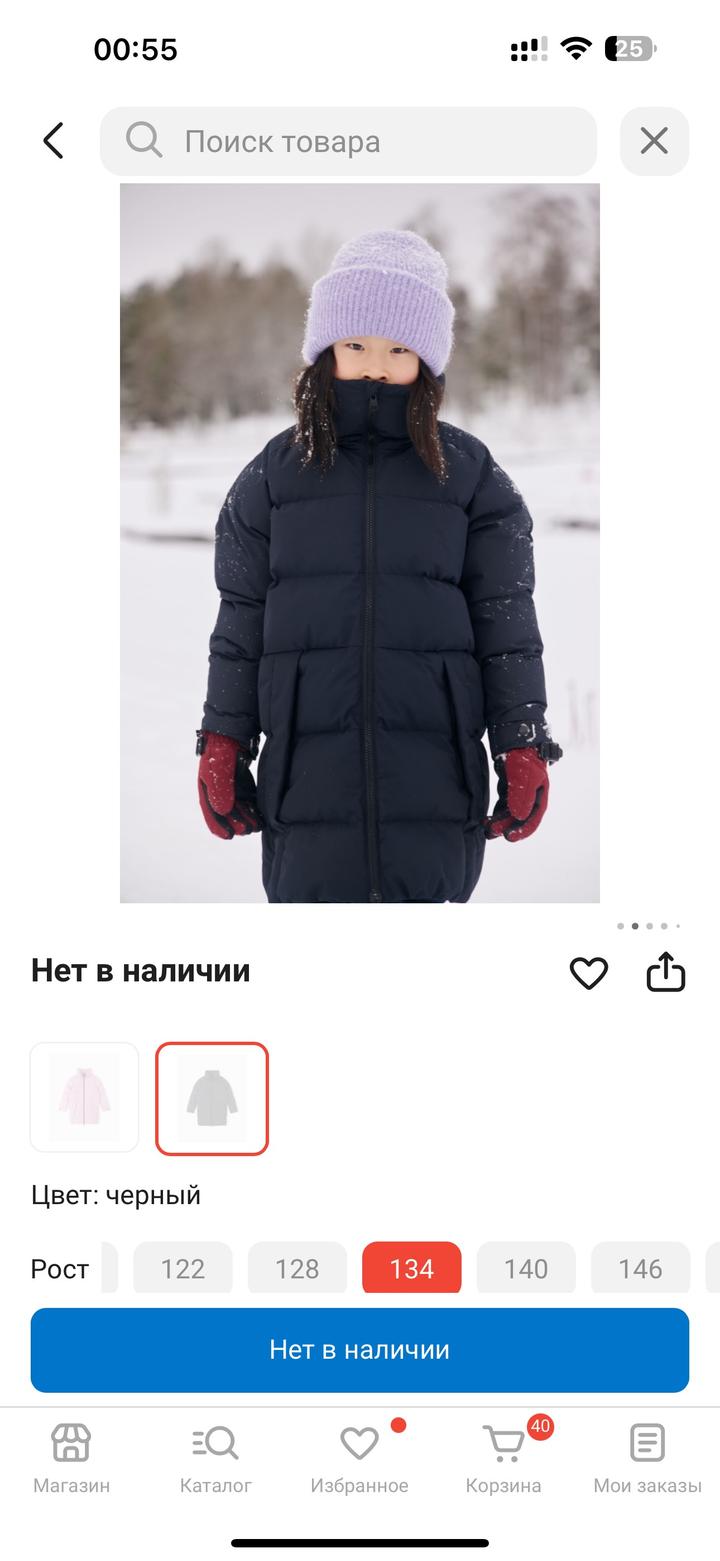
Task: Share this product
Action: pyautogui.click(x=666, y=972)
